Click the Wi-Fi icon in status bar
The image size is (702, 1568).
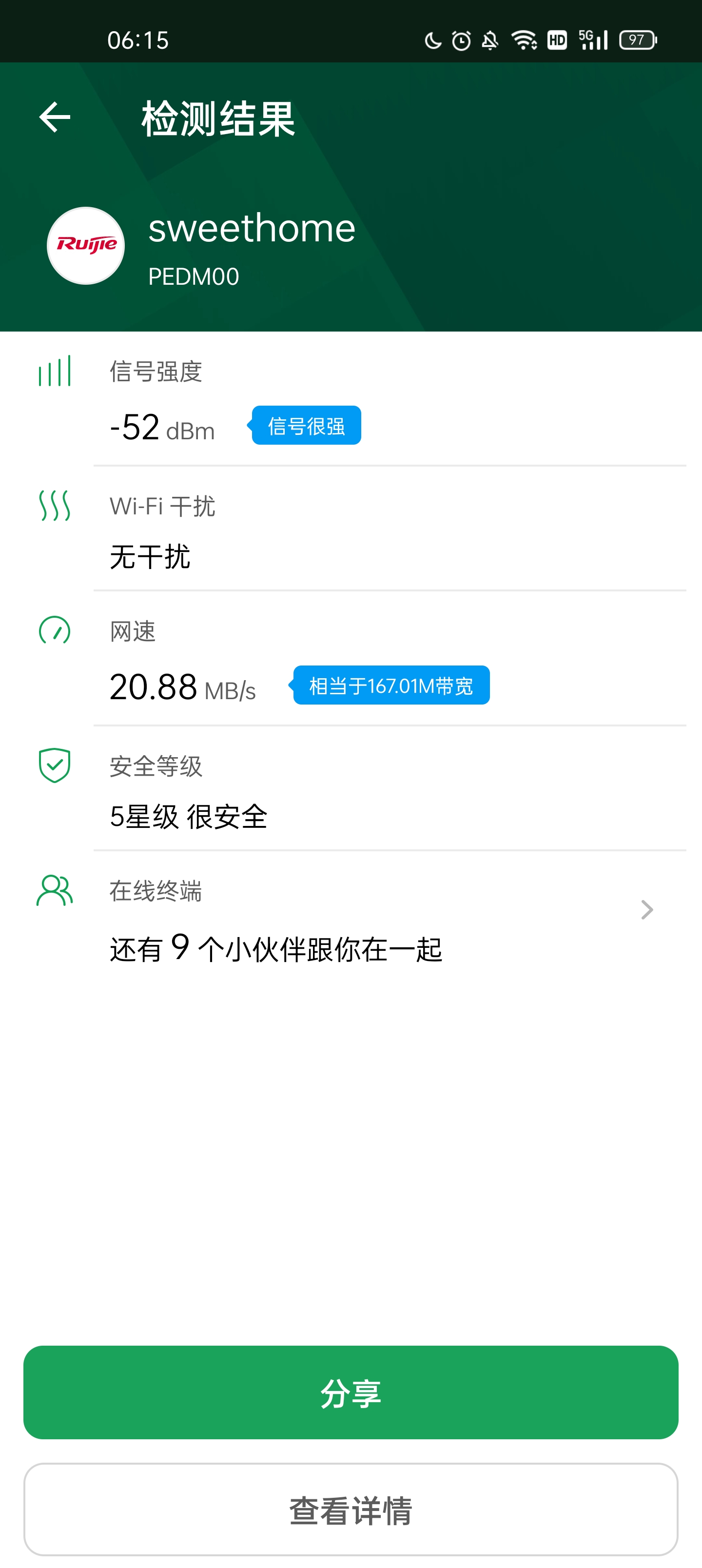[523, 40]
